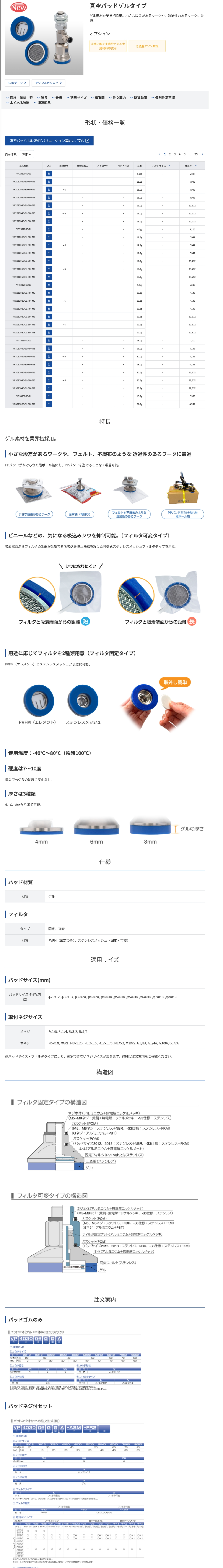223x1568 pixels.
Task: Download CAD for the first VPS table row
Action: coord(49,173)
